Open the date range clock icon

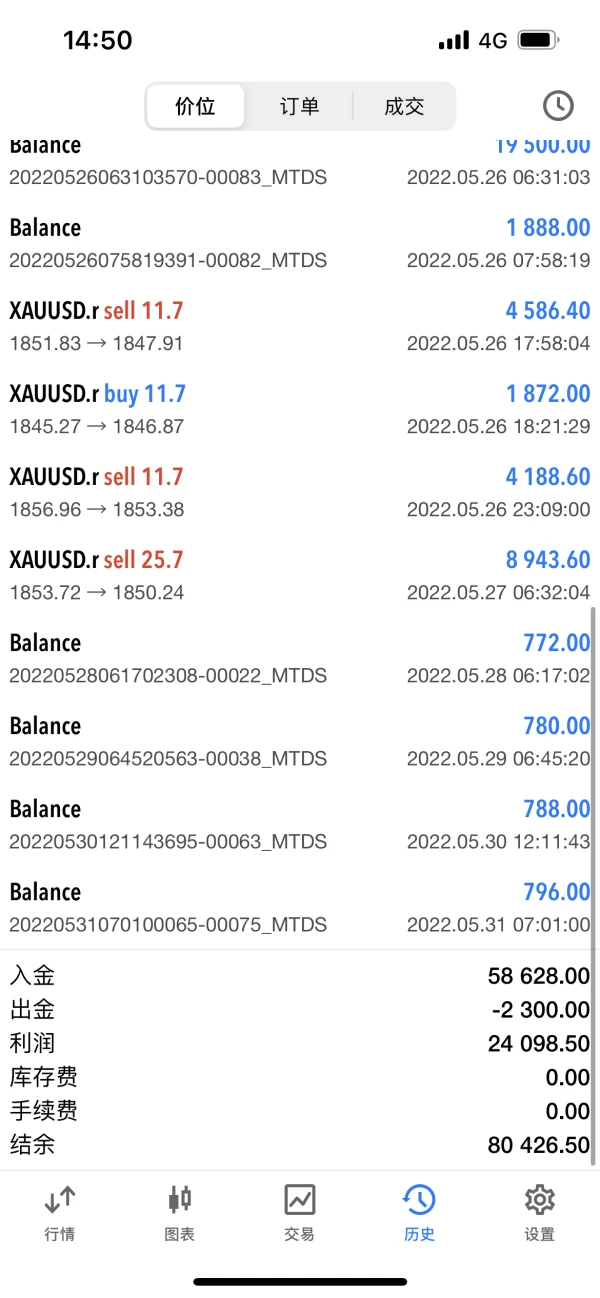[x=558, y=105]
